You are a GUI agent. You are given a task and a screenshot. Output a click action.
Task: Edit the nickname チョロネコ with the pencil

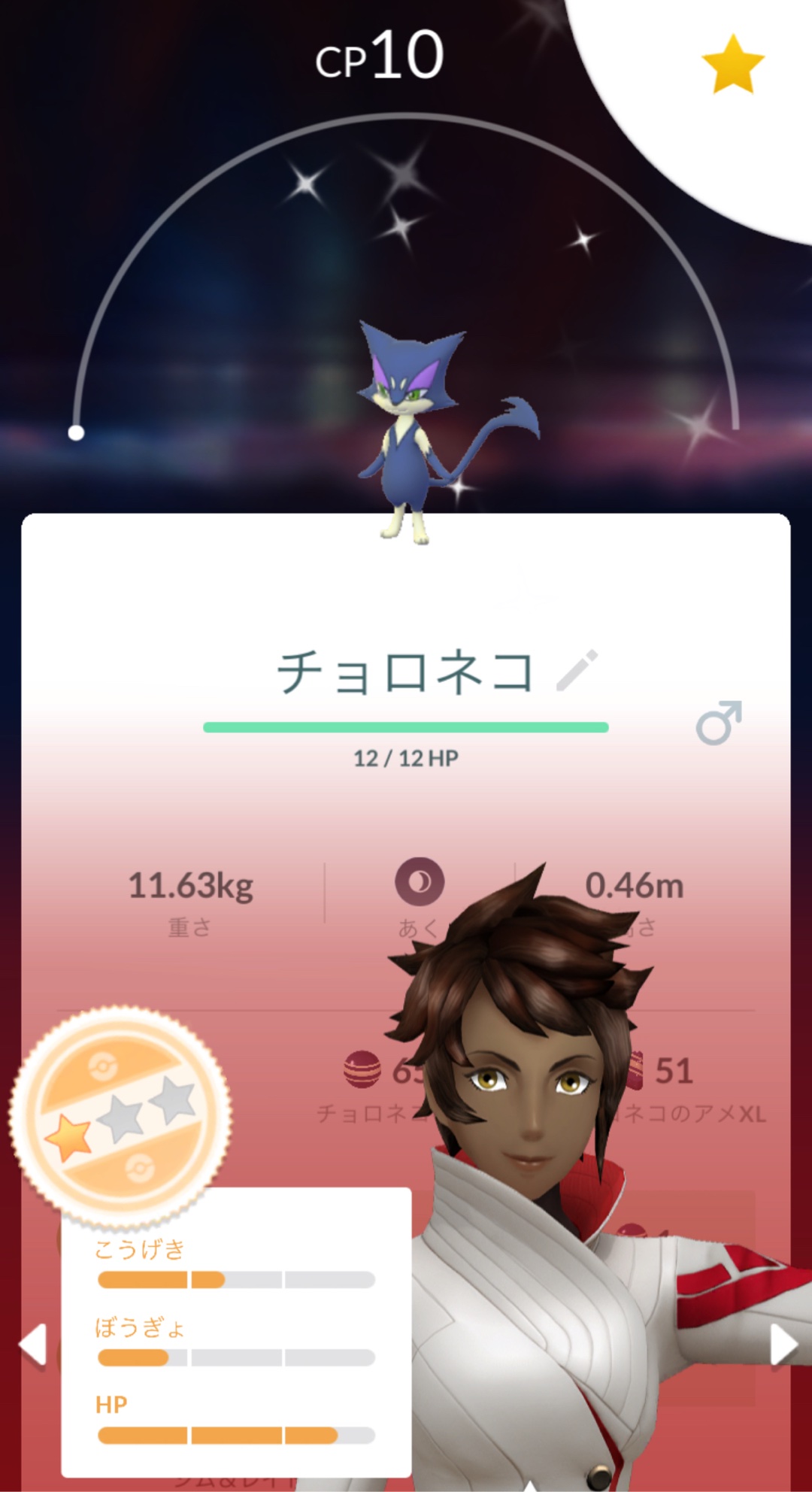(x=577, y=669)
